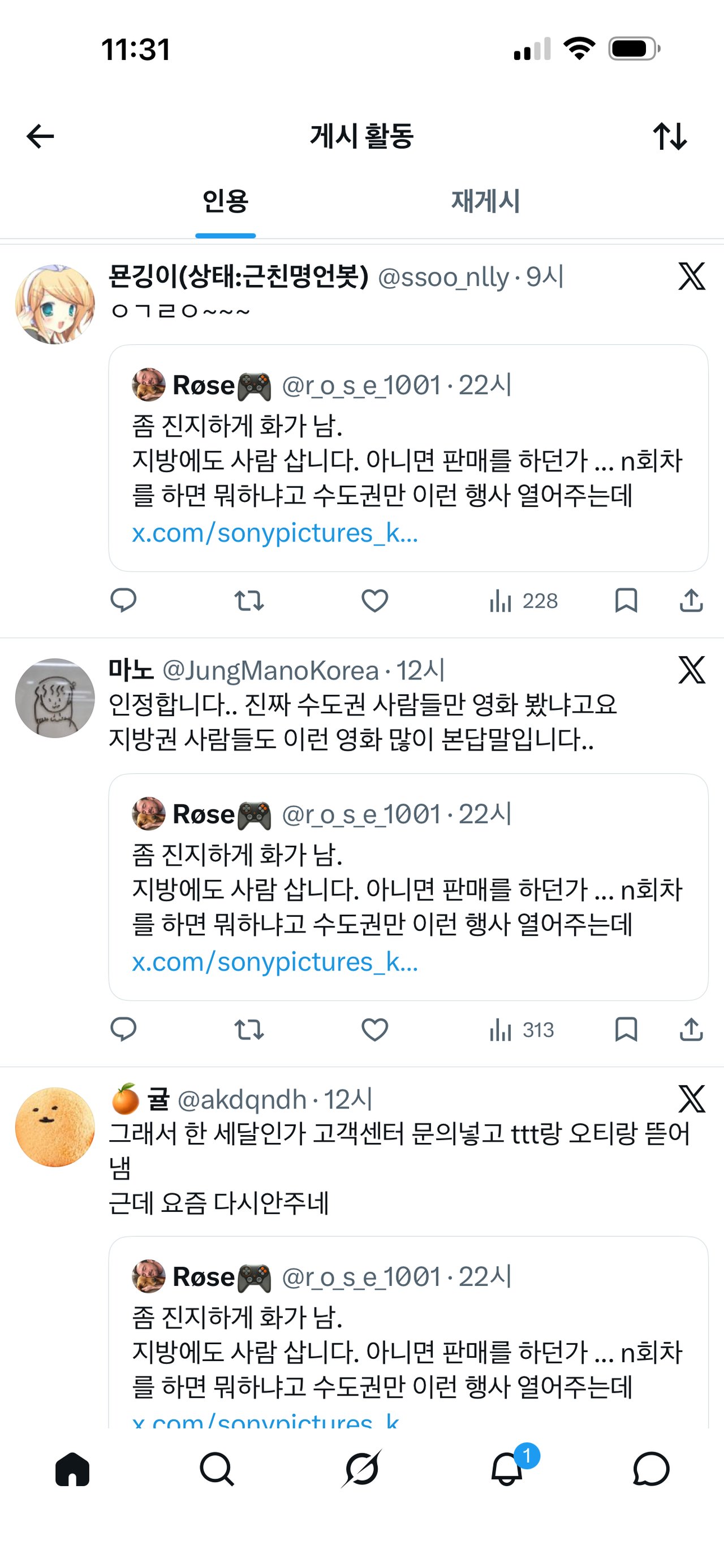
Task: Select the 인용 tab
Action: pyautogui.click(x=225, y=201)
